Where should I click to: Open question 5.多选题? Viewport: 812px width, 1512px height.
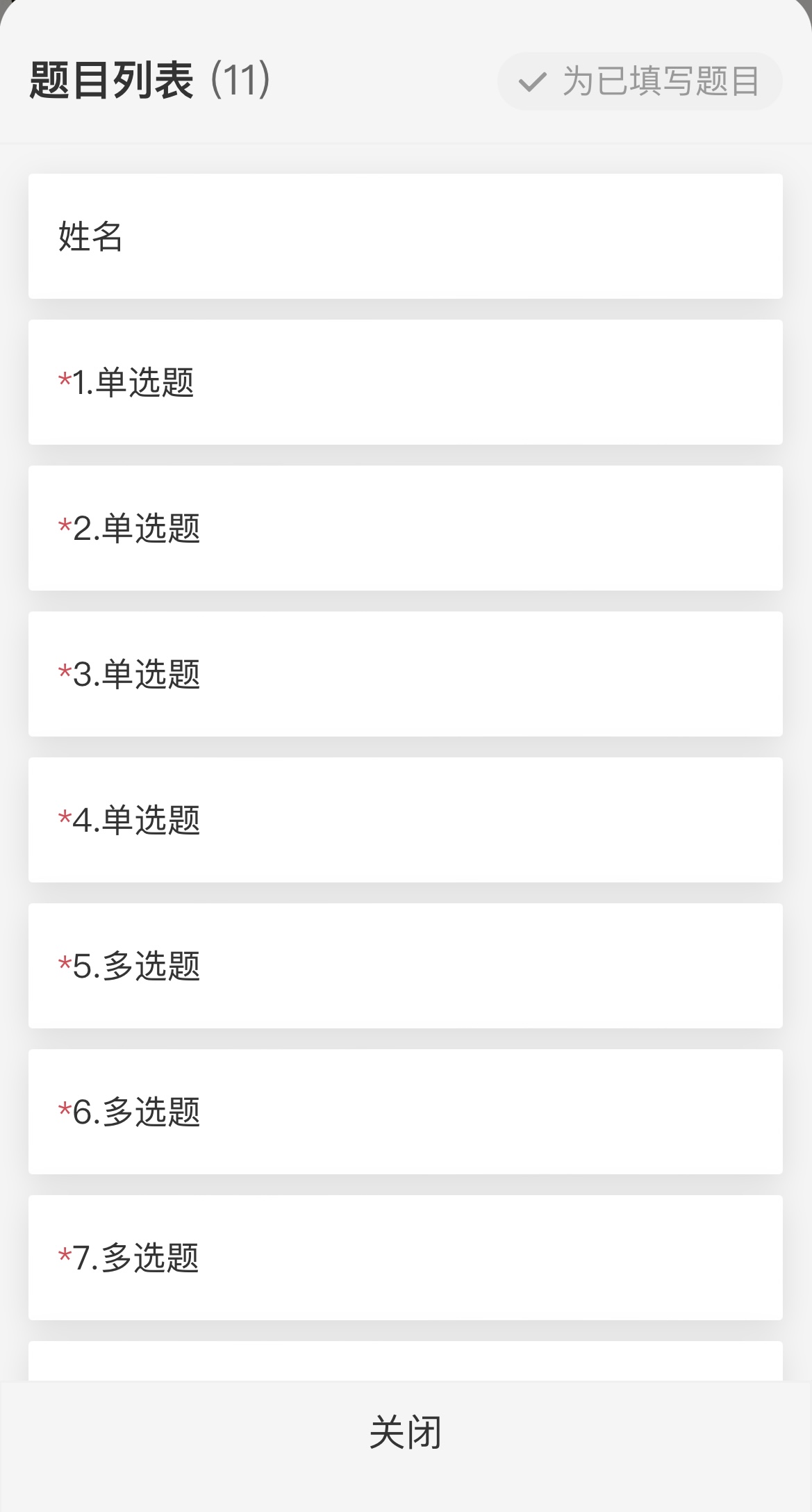coord(405,966)
